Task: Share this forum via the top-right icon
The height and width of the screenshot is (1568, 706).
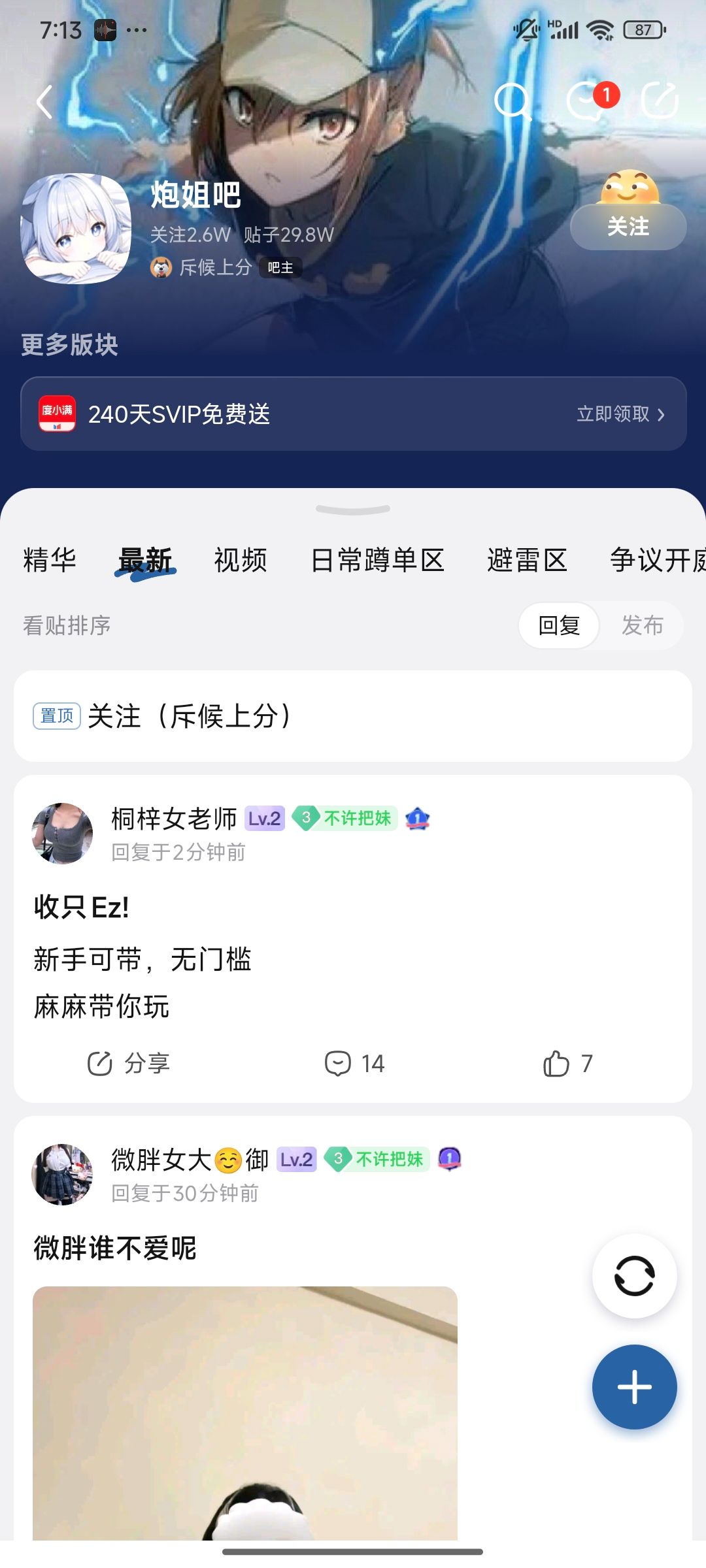Action: [x=660, y=101]
